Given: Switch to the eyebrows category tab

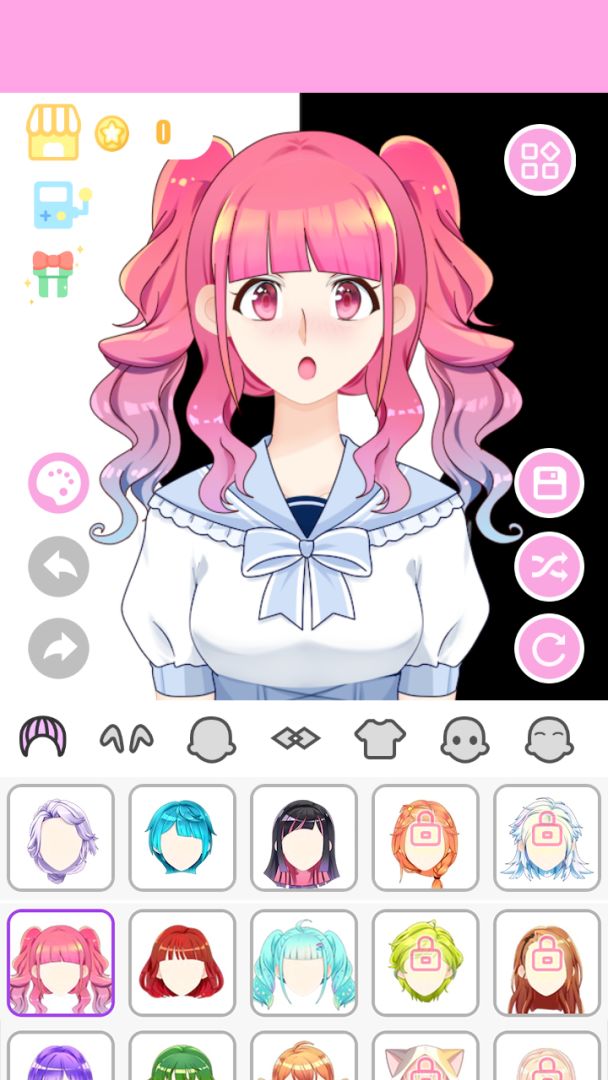Looking at the screenshot, I should tap(127, 740).
